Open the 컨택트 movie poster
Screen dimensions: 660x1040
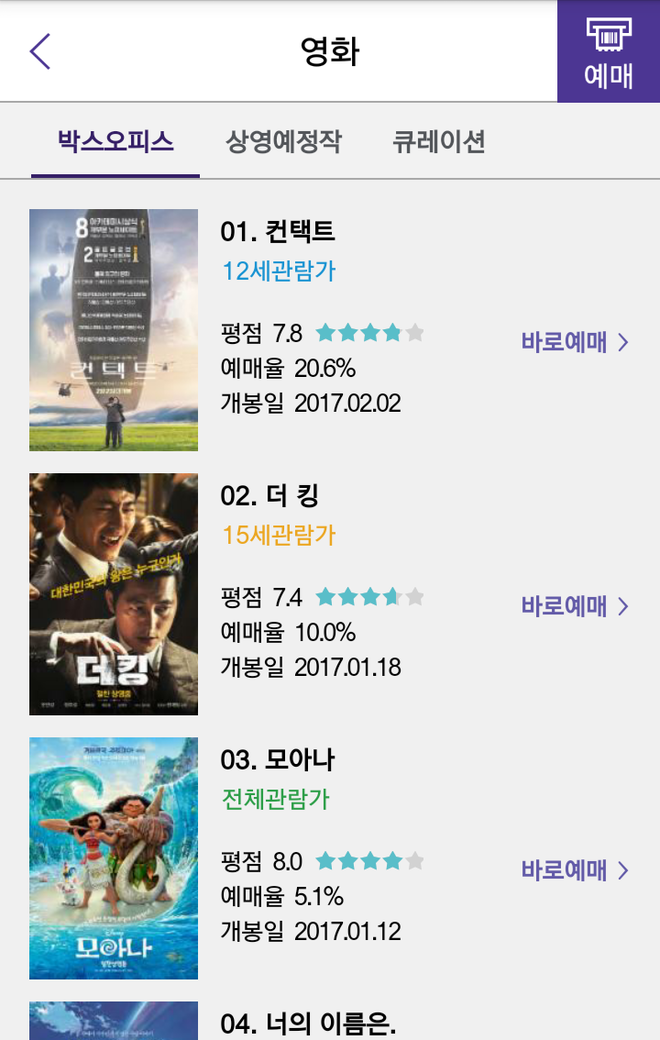point(113,330)
